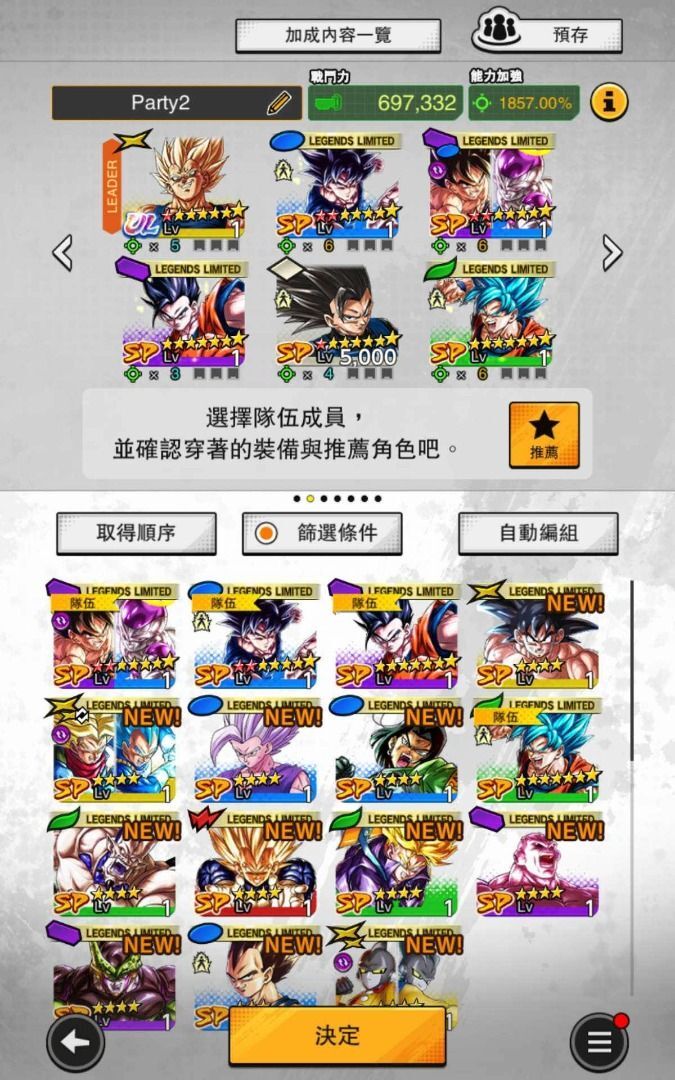Image resolution: width=675 pixels, height=1080 pixels.
Task: Open the 加成內容一覽 bonus list
Action: [338, 36]
